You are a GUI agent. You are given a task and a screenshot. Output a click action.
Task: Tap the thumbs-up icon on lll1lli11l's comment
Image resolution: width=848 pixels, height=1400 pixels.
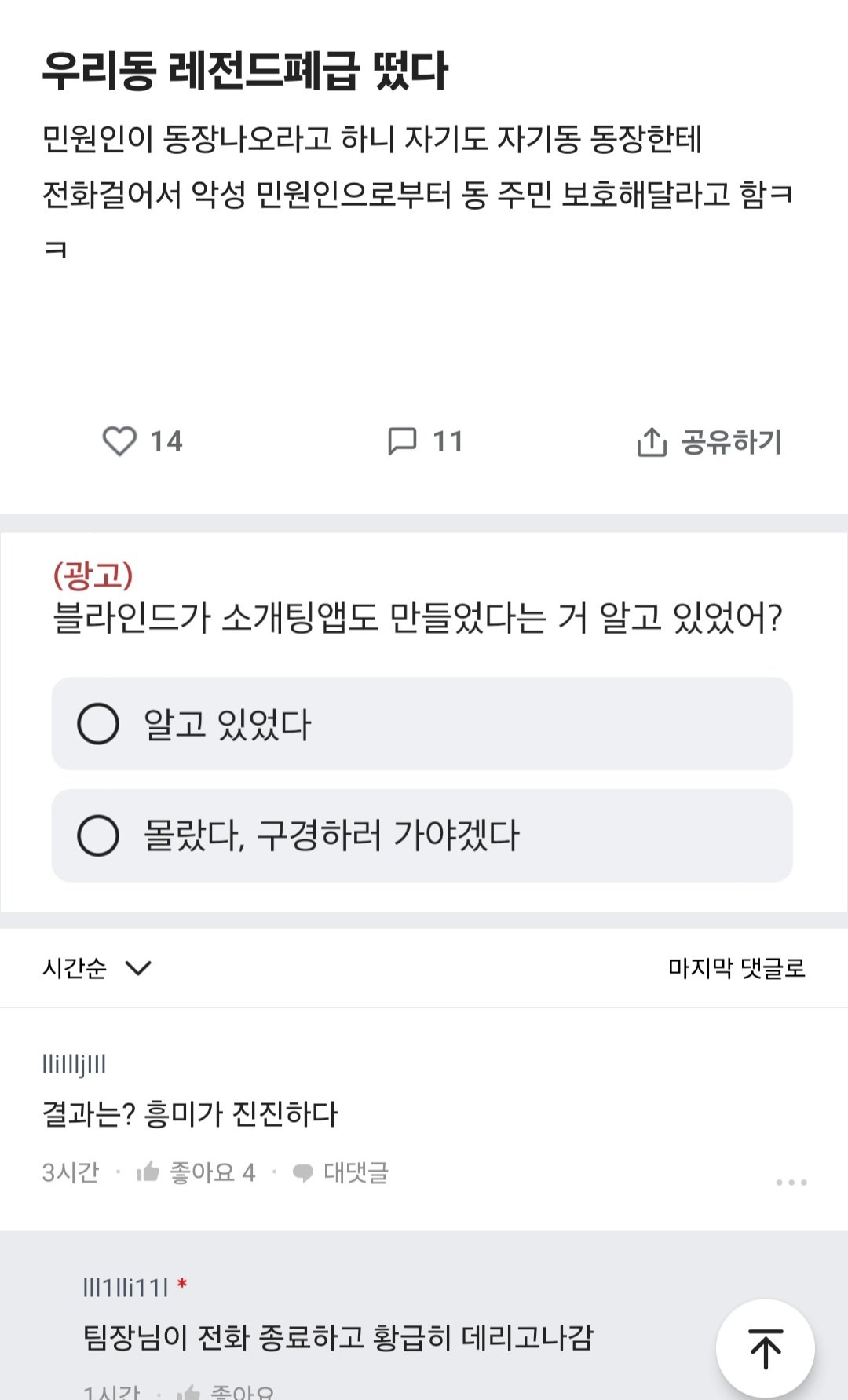click(x=188, y=1394)
